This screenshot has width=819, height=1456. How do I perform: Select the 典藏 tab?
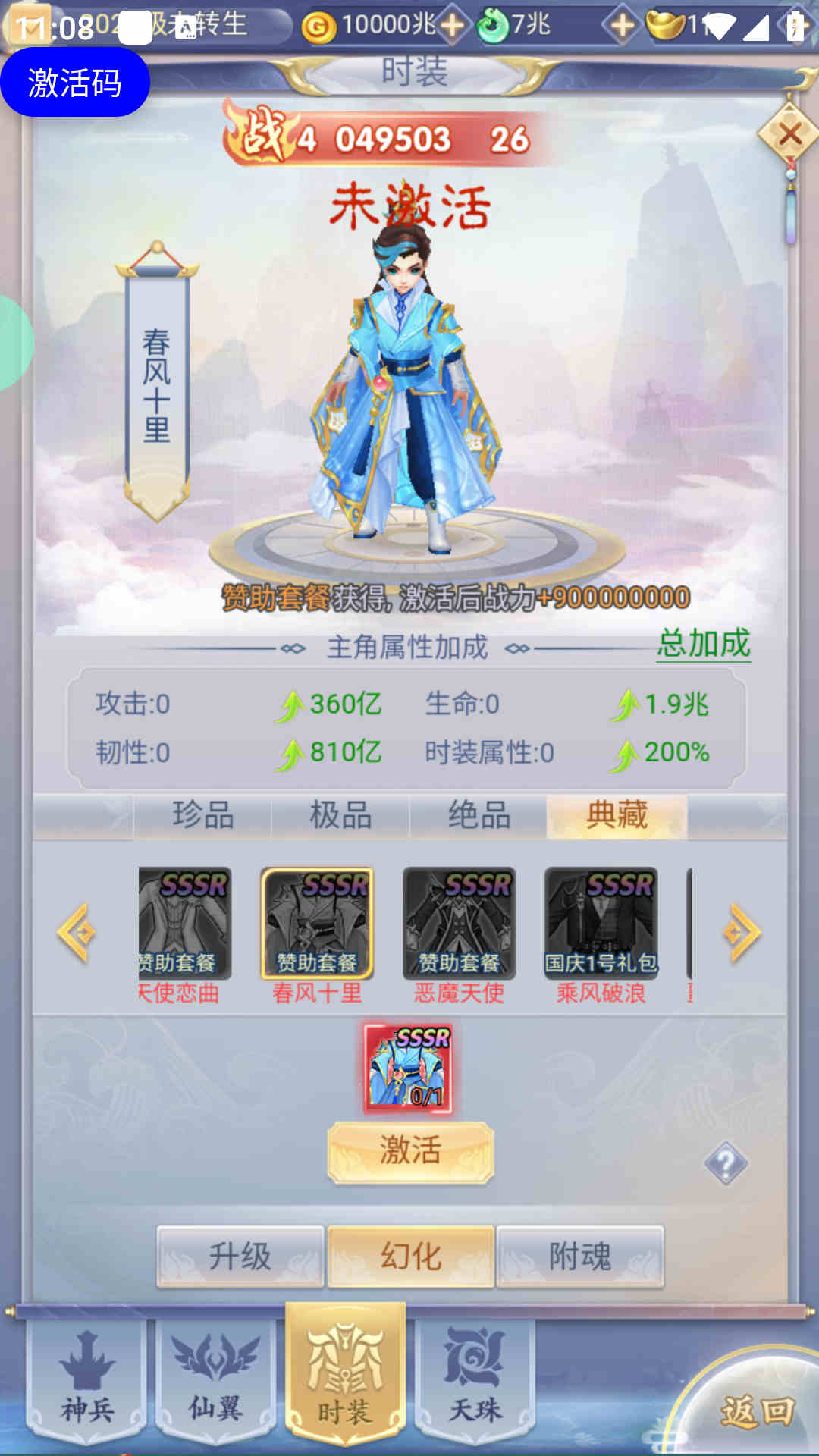617,816
